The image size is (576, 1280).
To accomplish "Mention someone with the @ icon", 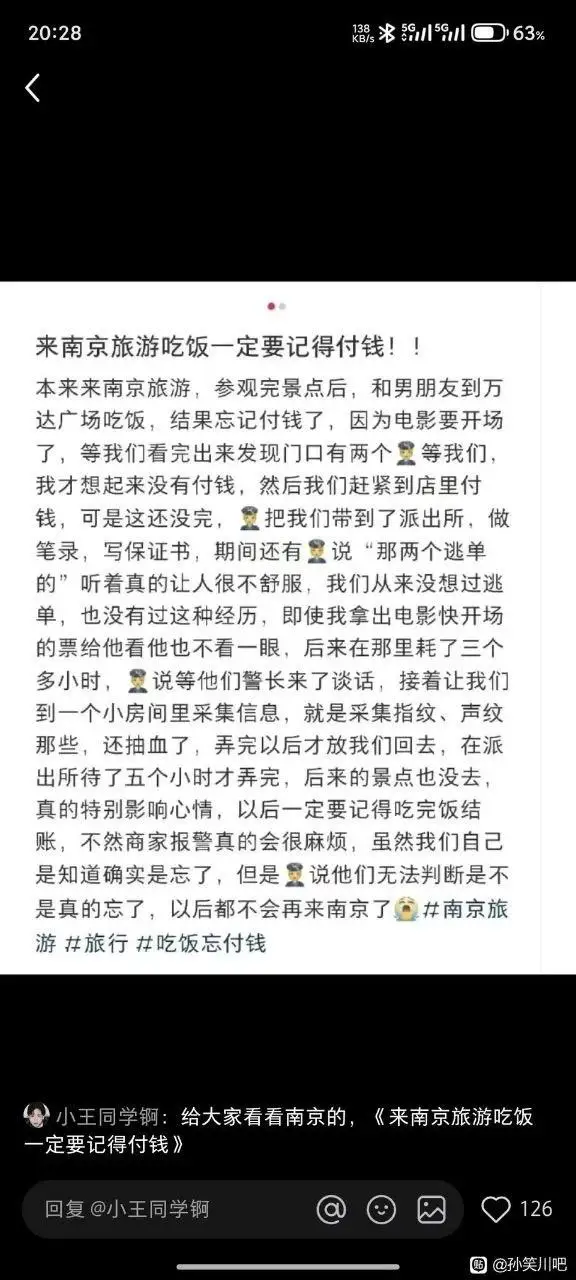I will coord(331,1209).
